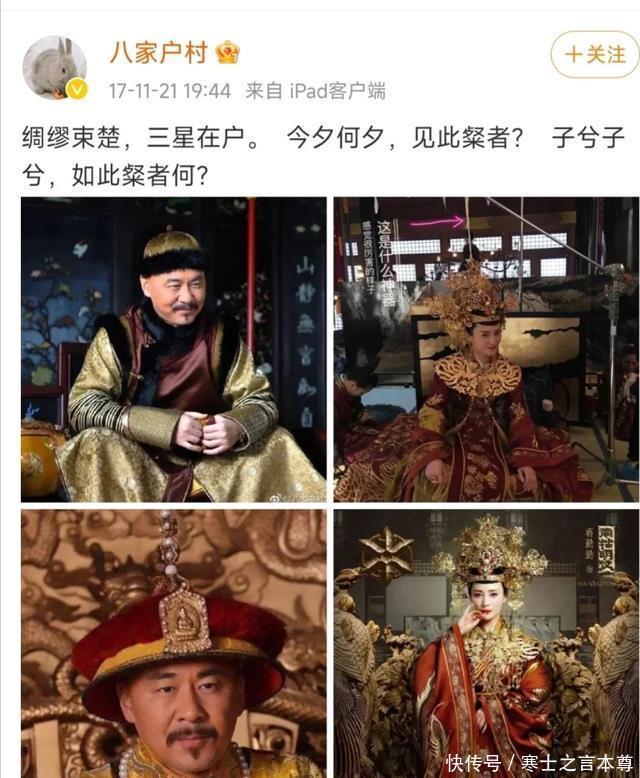Screen dimensions: 640x778
Task: Open the behind-the-scenes photo of the woman in red
Action: [486, 349]
